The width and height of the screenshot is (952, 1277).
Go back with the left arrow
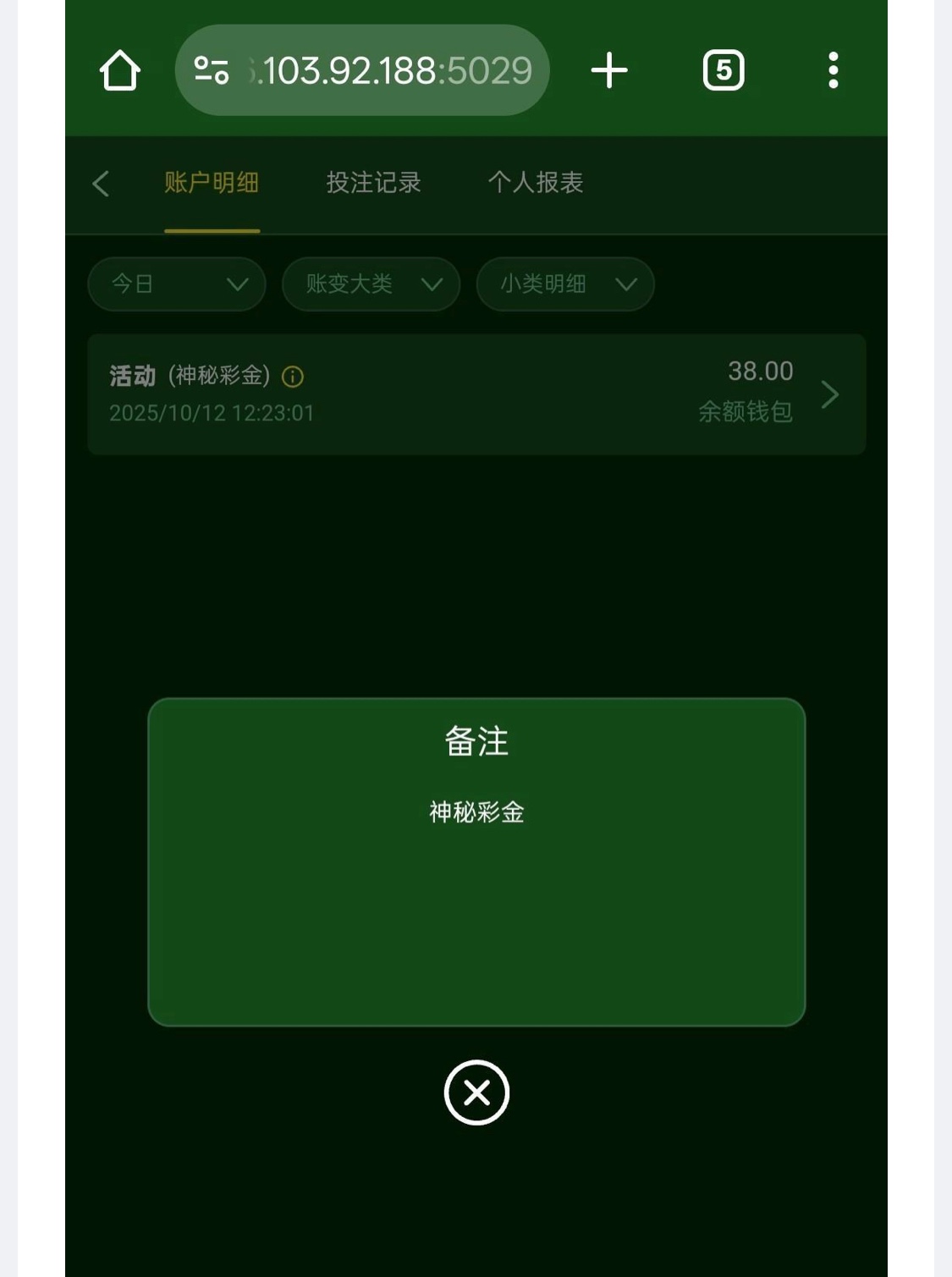(x=101, y=184)
